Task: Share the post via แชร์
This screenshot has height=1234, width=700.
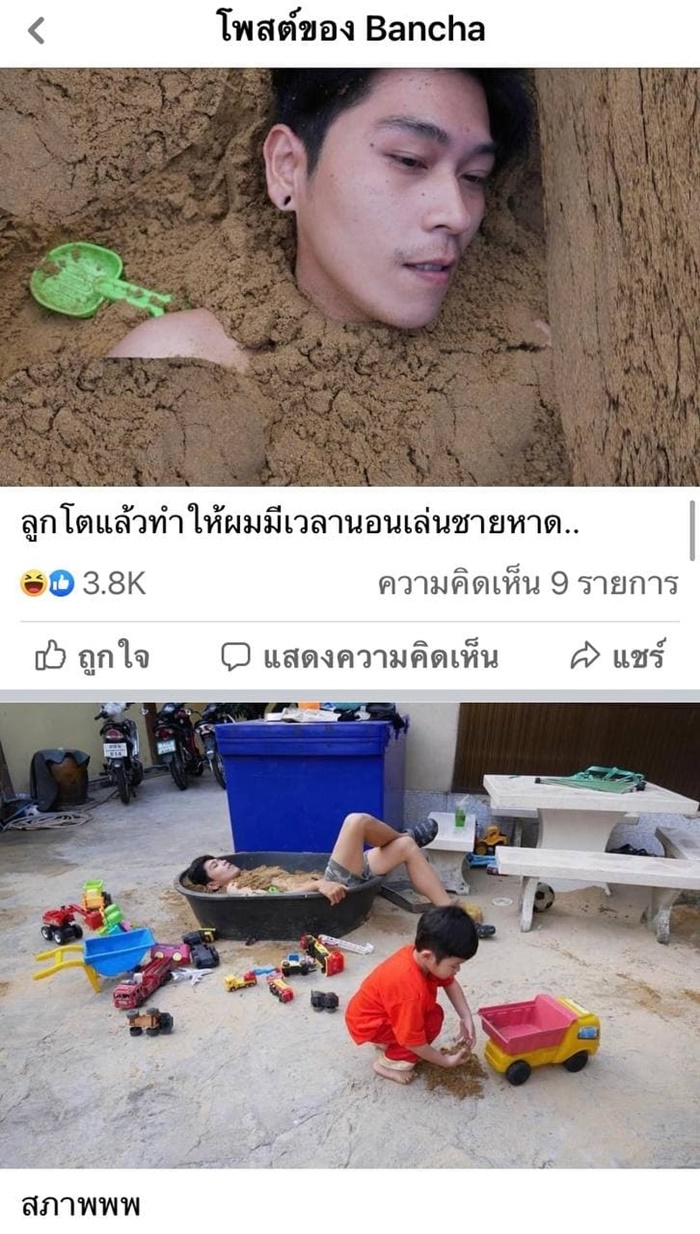Action: coord(617,656)
